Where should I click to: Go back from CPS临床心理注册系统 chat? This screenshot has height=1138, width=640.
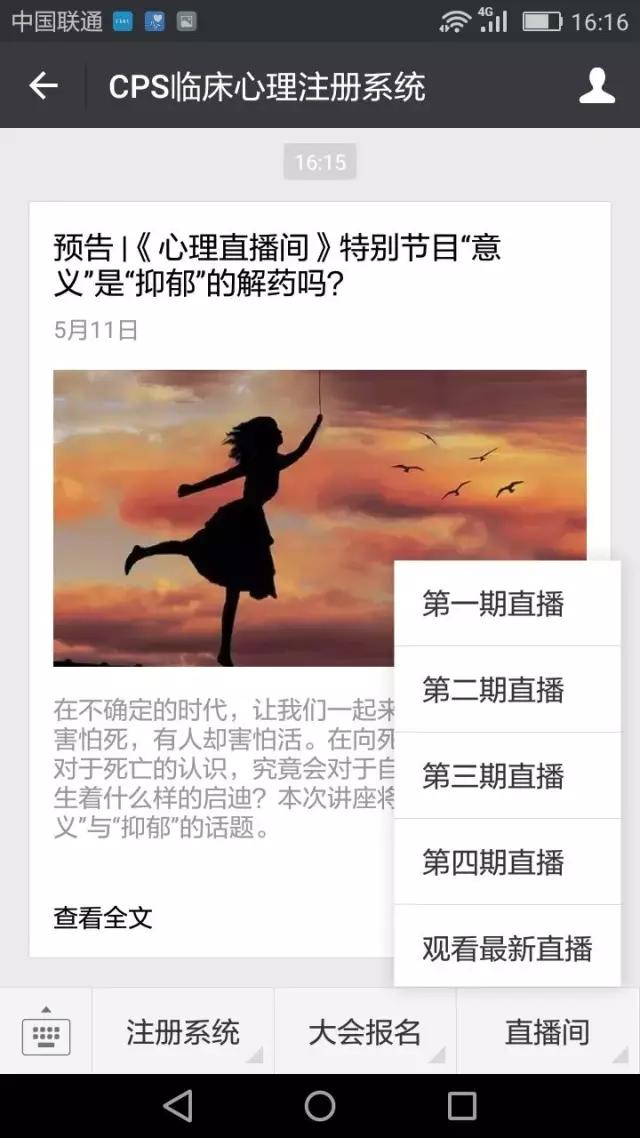point(43,86)
